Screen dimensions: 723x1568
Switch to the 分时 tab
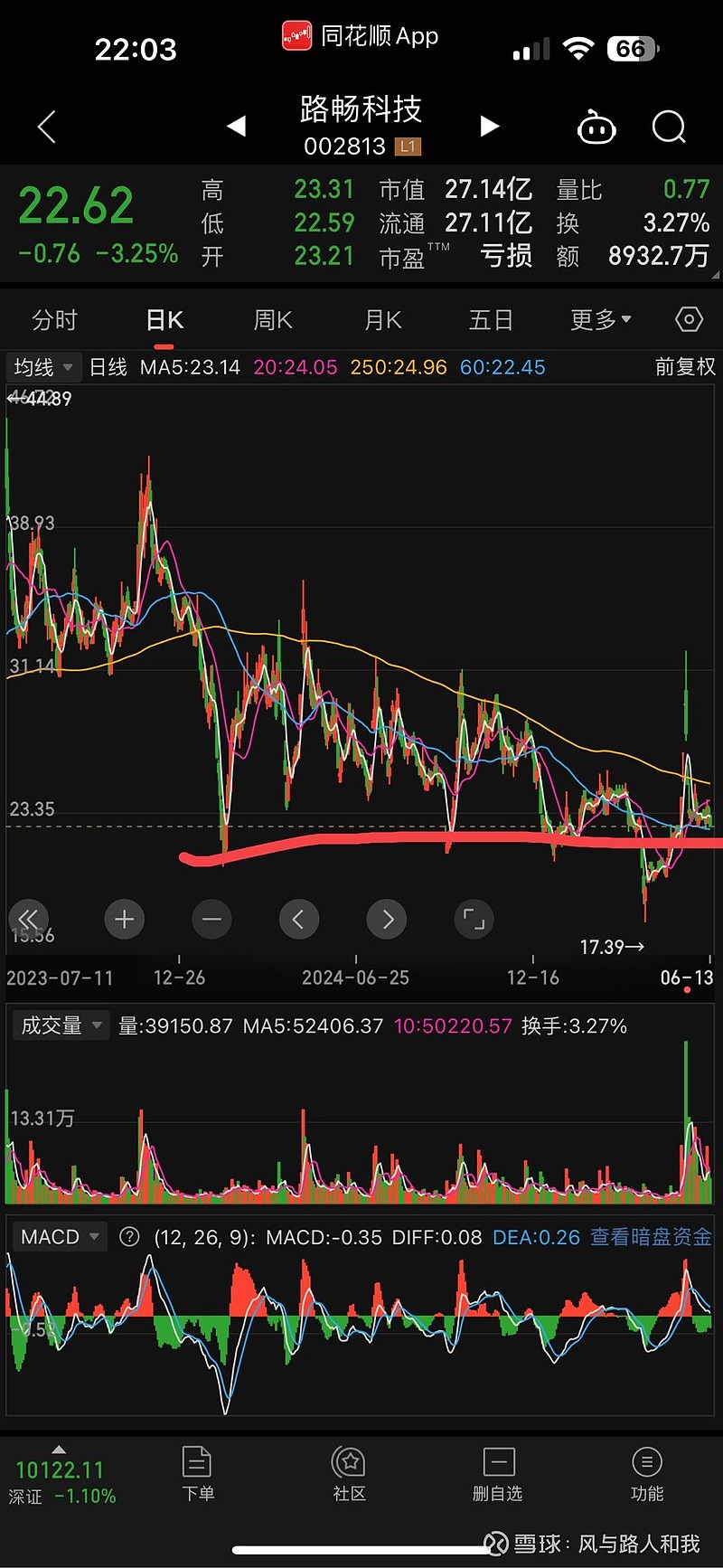[54, 320]
